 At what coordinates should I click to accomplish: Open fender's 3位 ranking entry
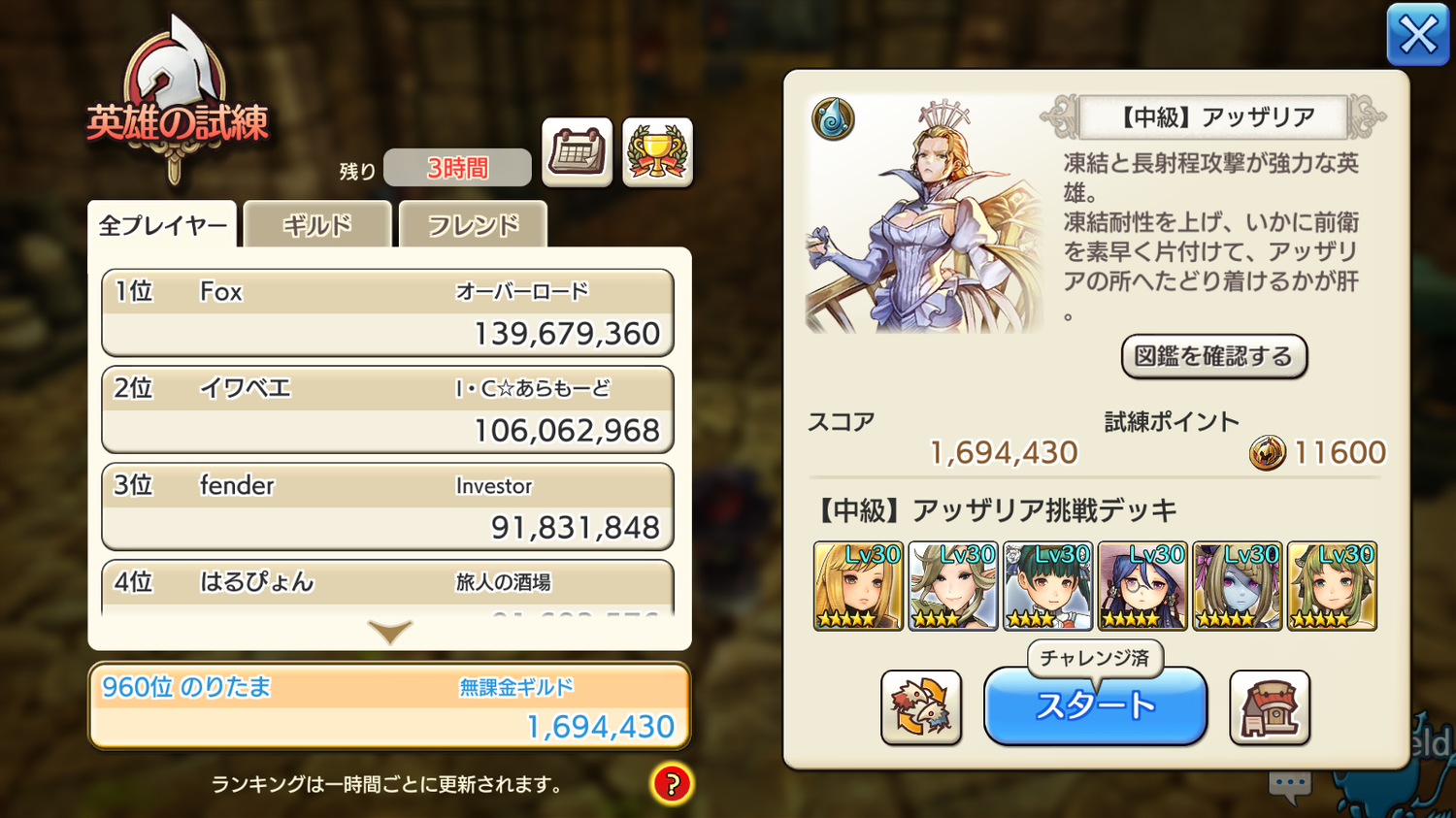387,507
